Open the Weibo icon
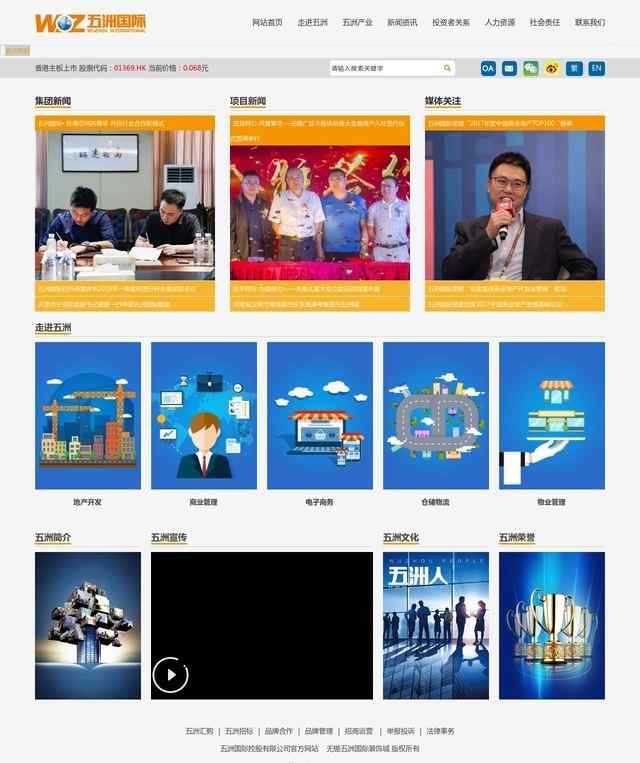 pos(552,68)
